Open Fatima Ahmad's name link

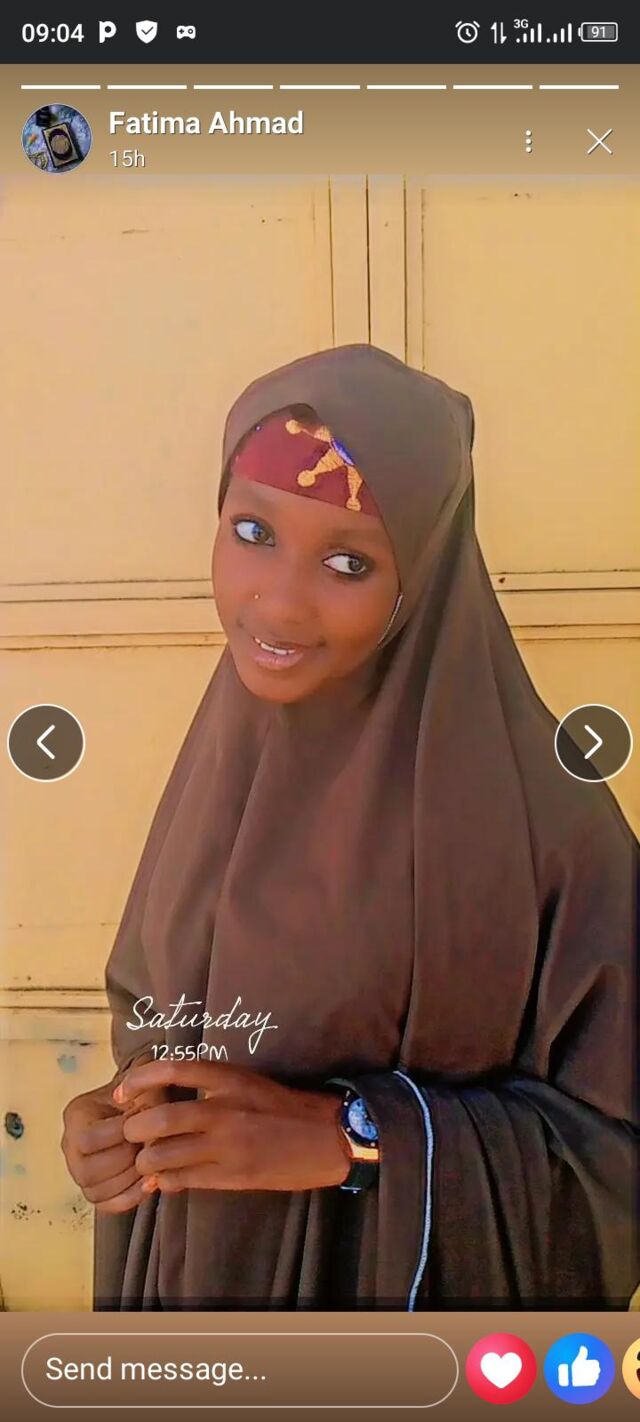(x=205, y=123)
